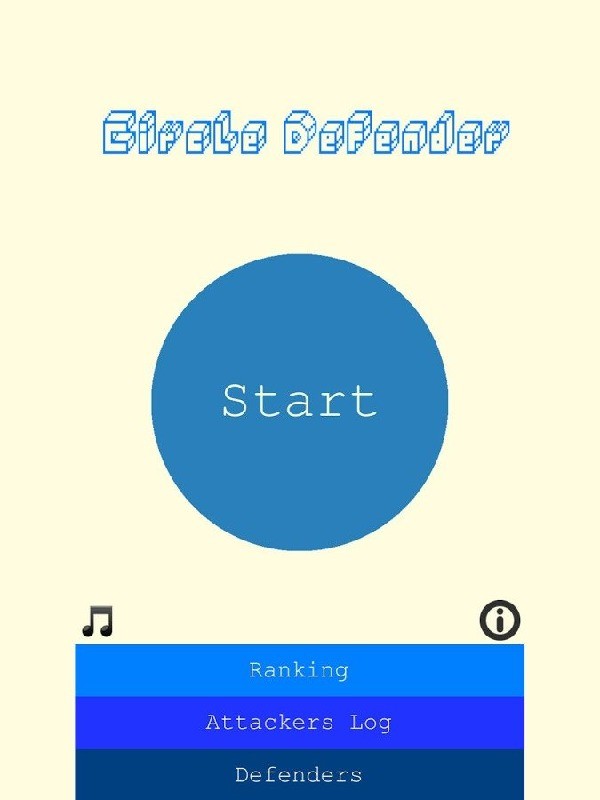Open the Ranking screen
Screen dimensions: 600x800
click(299, 670)
